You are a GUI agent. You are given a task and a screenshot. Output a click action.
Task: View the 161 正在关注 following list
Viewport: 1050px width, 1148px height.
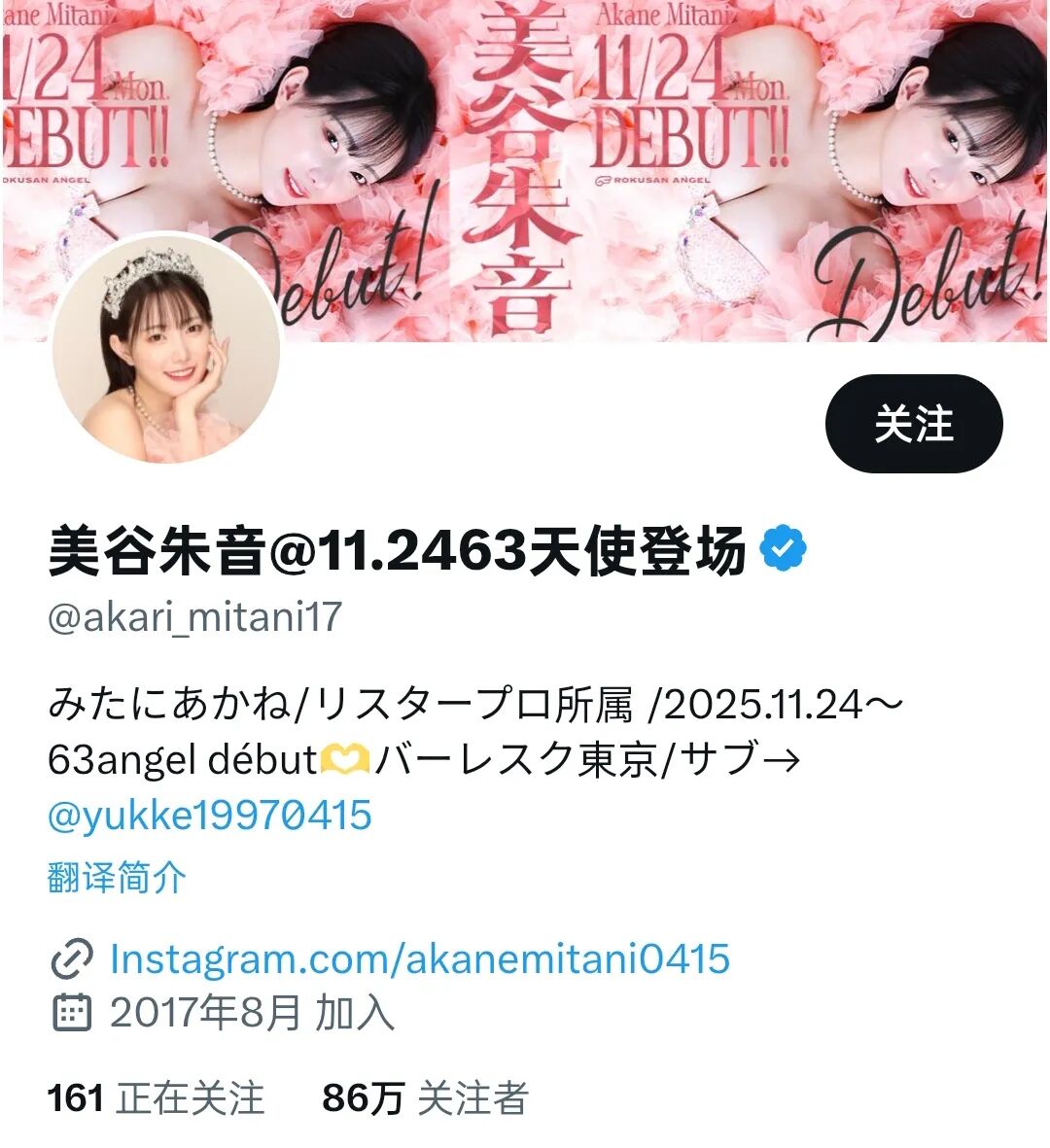[156, 1098]
